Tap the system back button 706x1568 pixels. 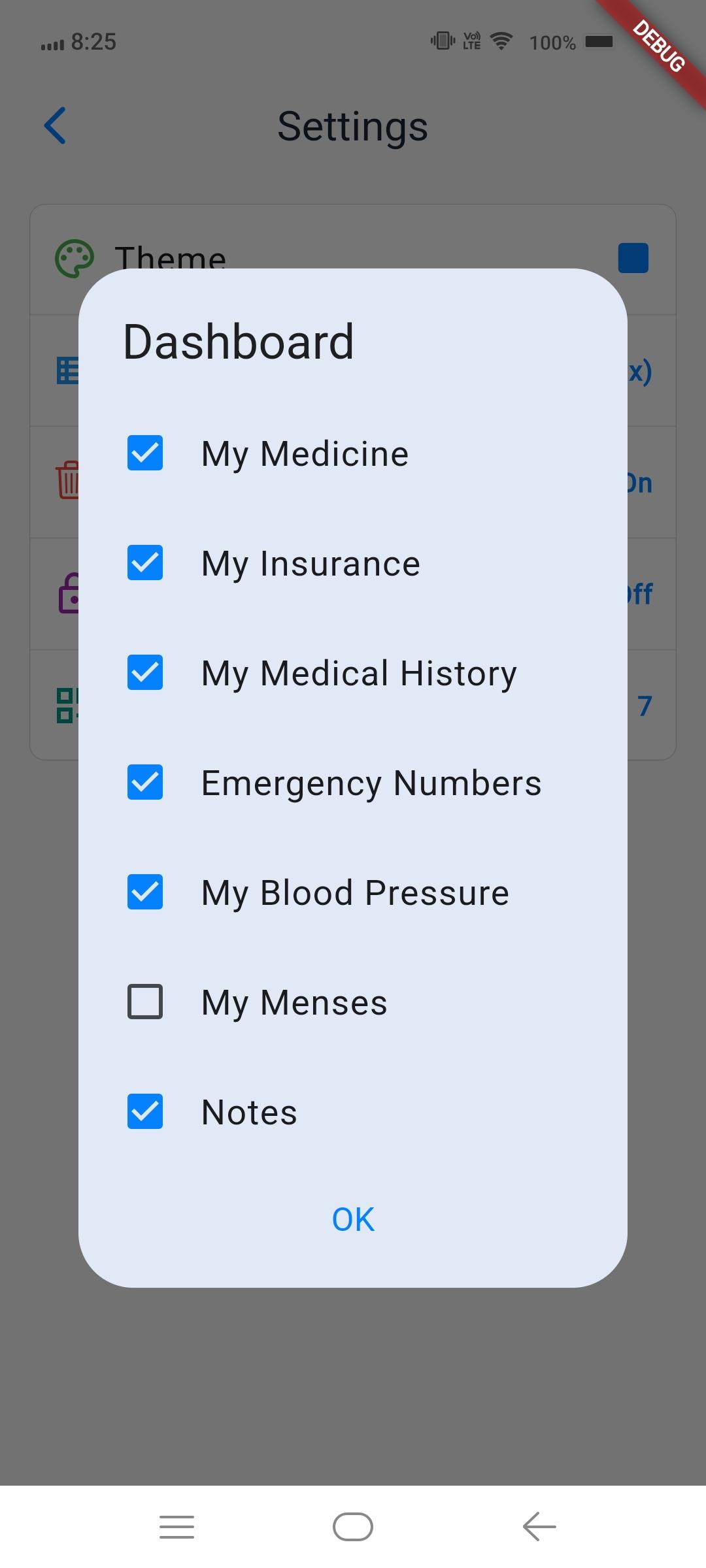539,1527
